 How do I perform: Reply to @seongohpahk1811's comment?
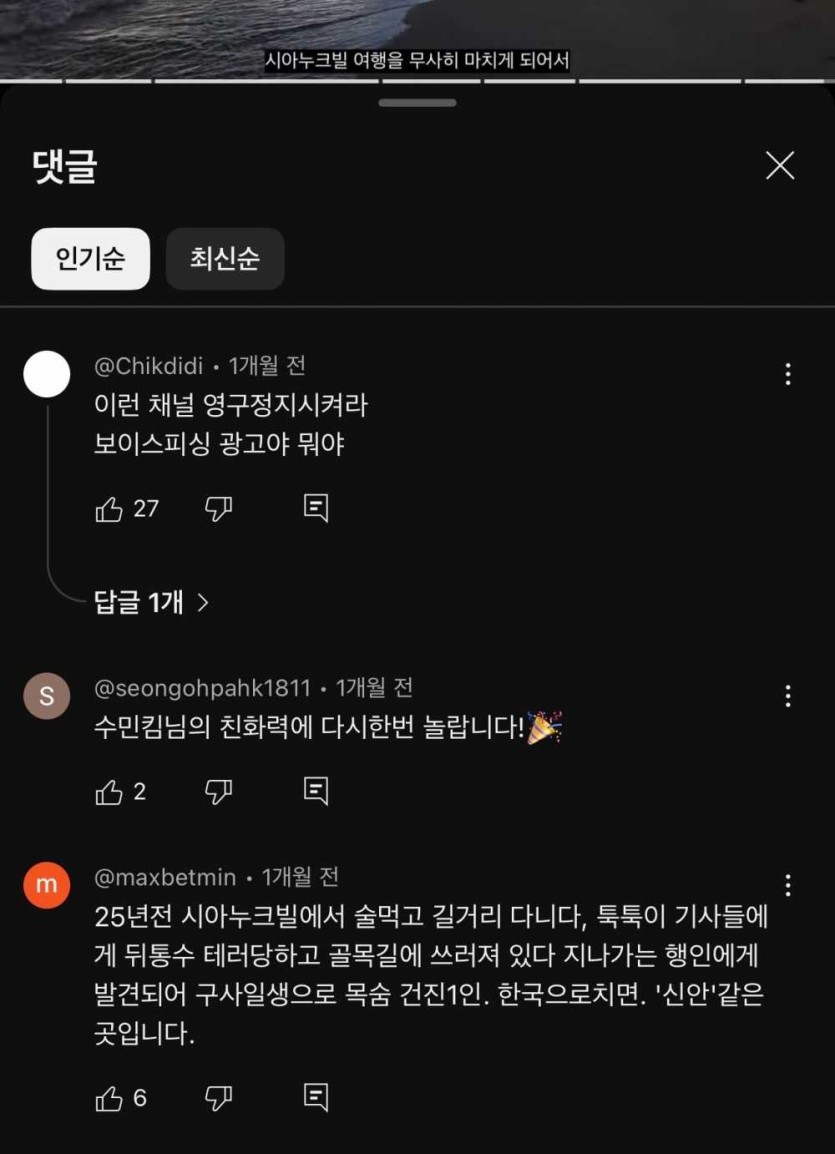pyautogui.click(x=316, y=793)
